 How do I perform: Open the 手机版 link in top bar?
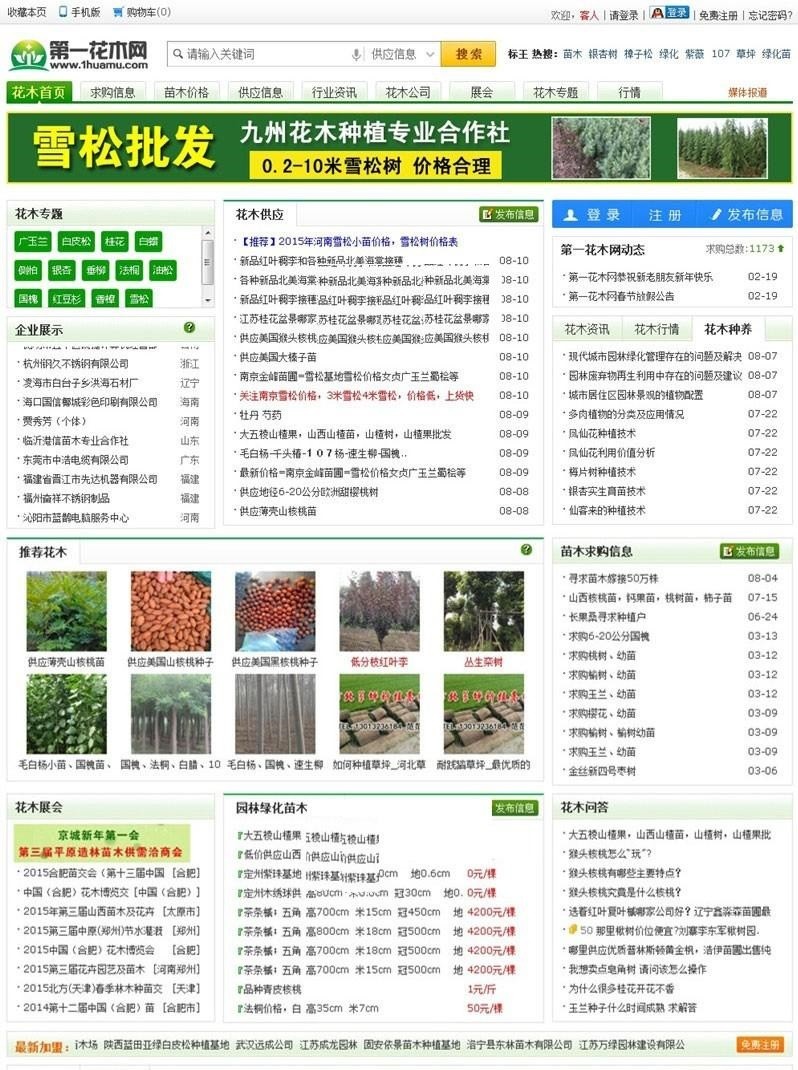[x=79, y=13]
